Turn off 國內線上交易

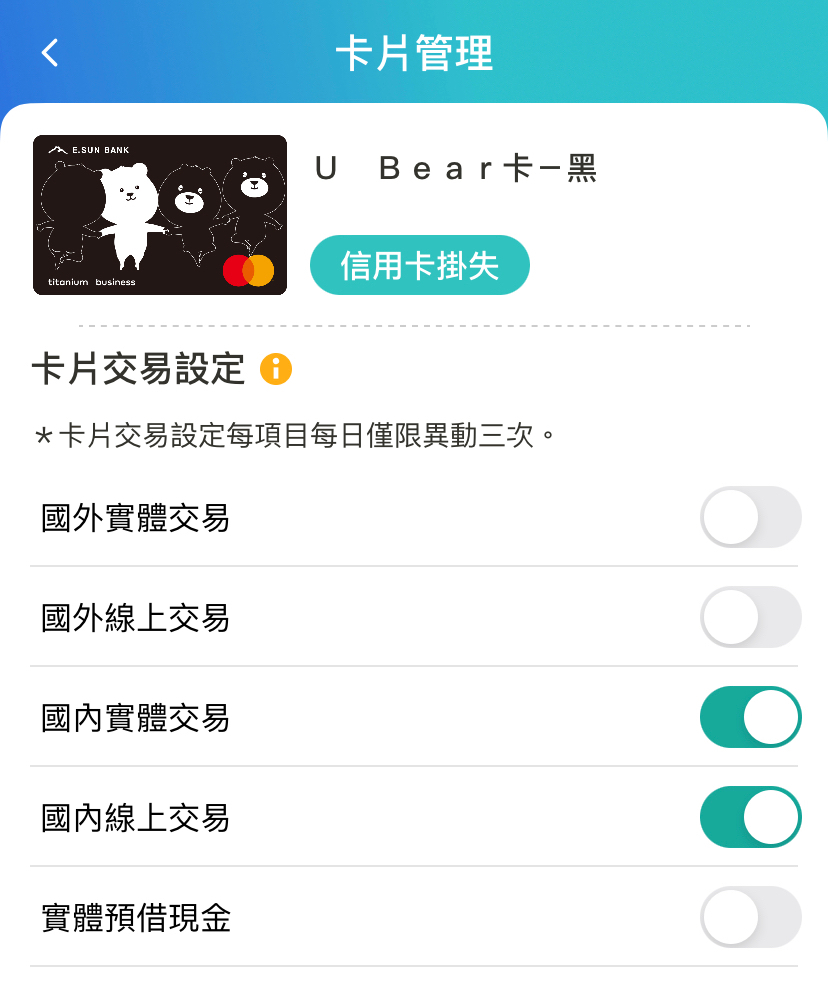(x=750, y=817)
